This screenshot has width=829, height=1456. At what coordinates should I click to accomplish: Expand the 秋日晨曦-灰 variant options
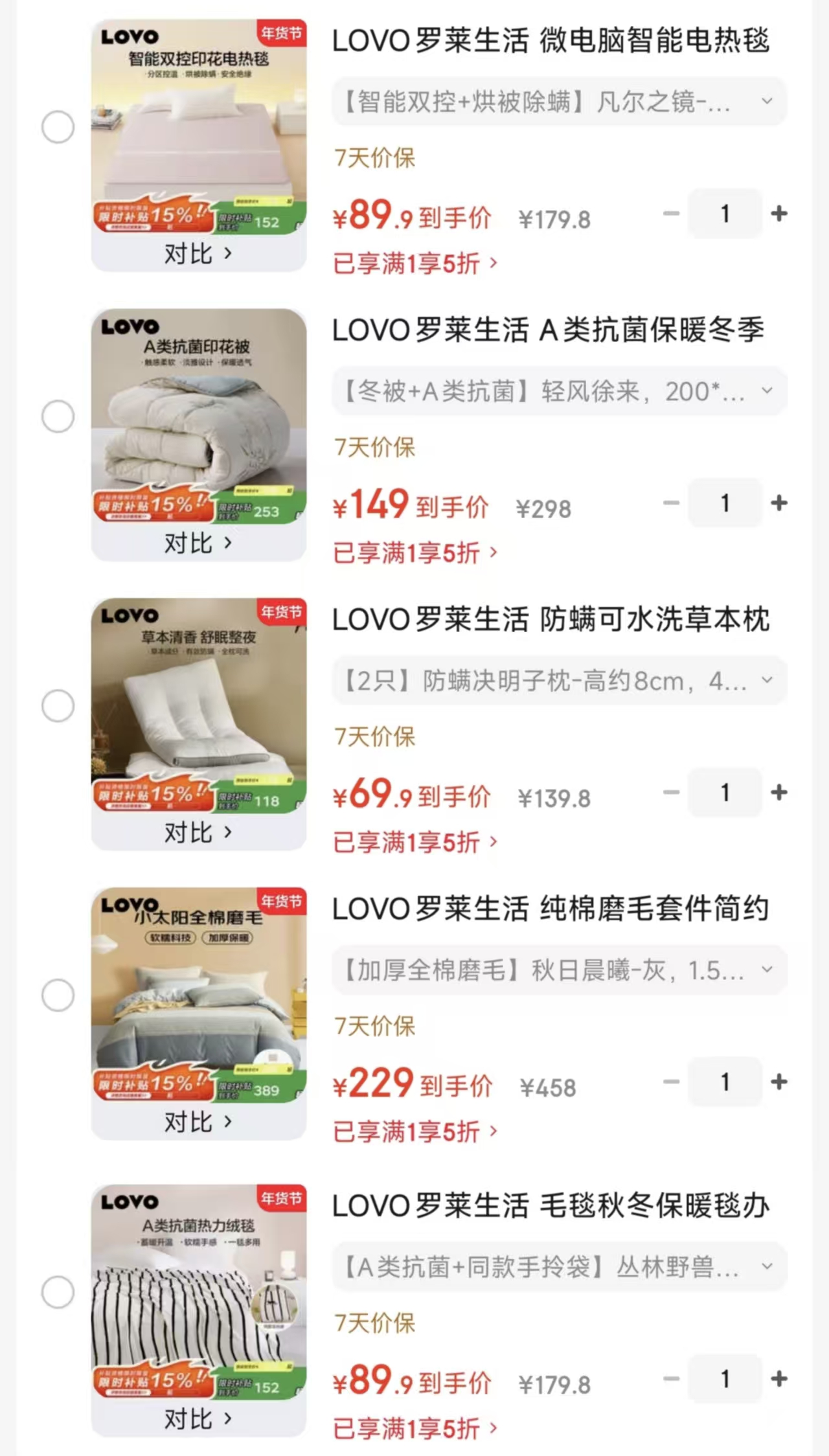560,970
